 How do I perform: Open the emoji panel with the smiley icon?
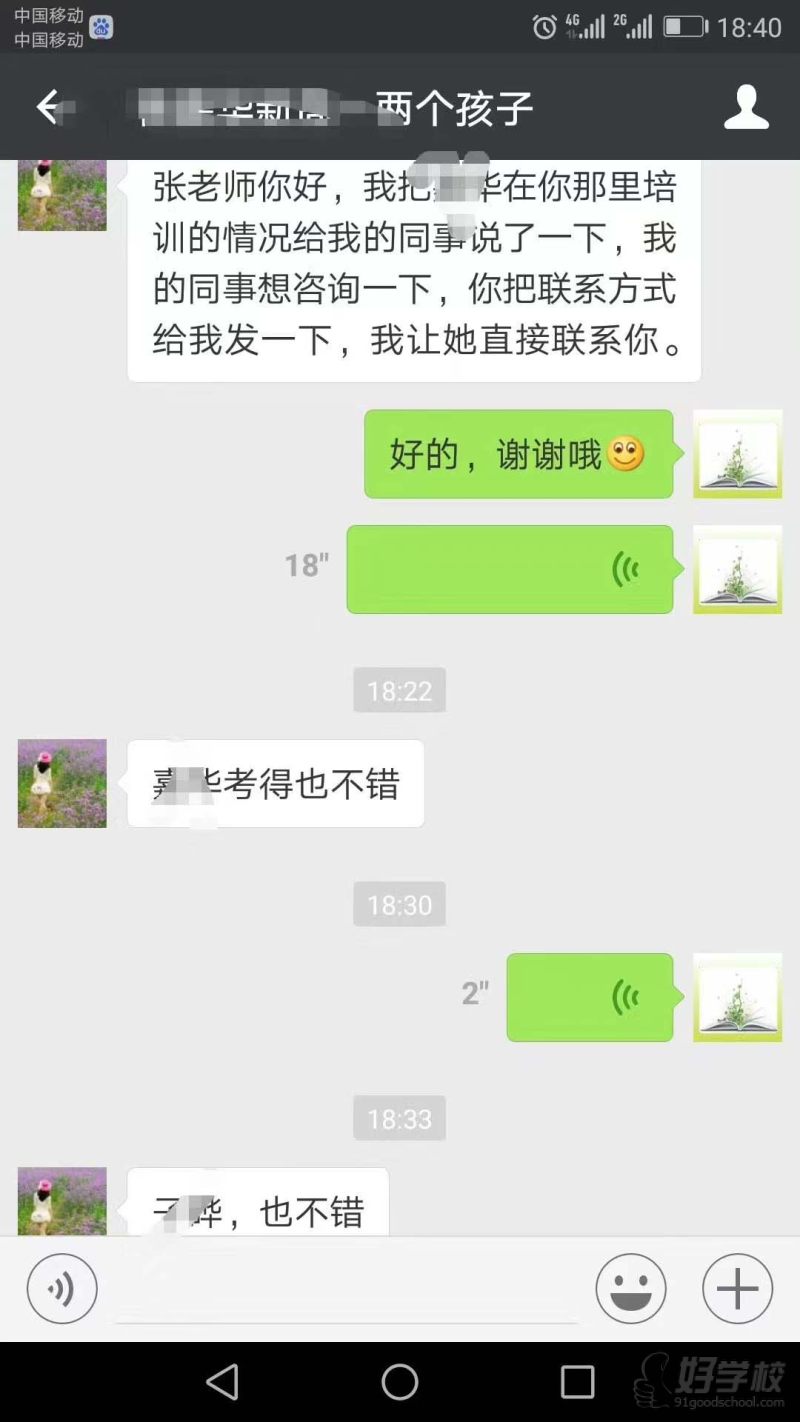coord(631,1288)
